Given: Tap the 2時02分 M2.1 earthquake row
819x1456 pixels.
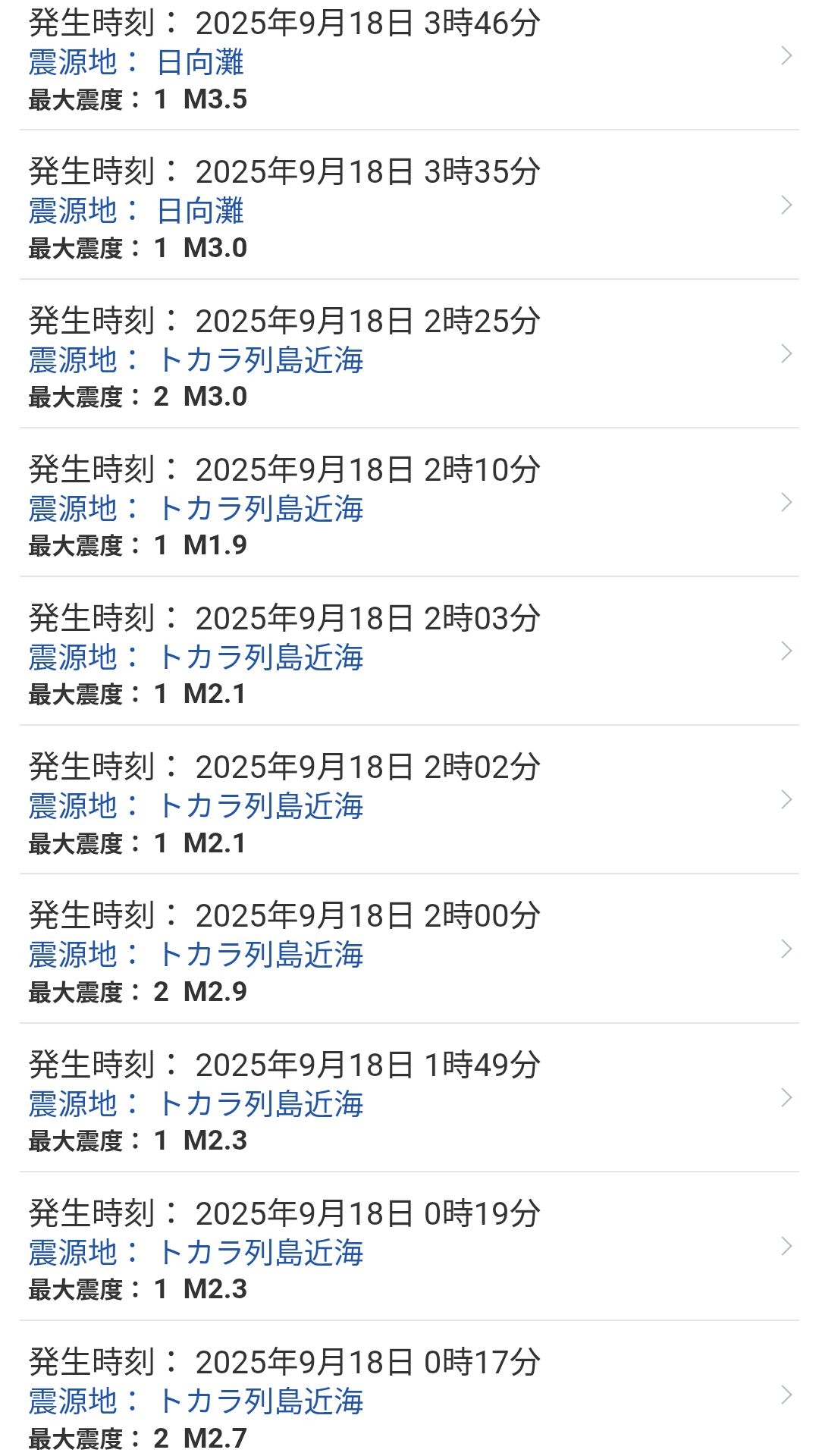Looking at the screenshot, I should click(409, 799).
